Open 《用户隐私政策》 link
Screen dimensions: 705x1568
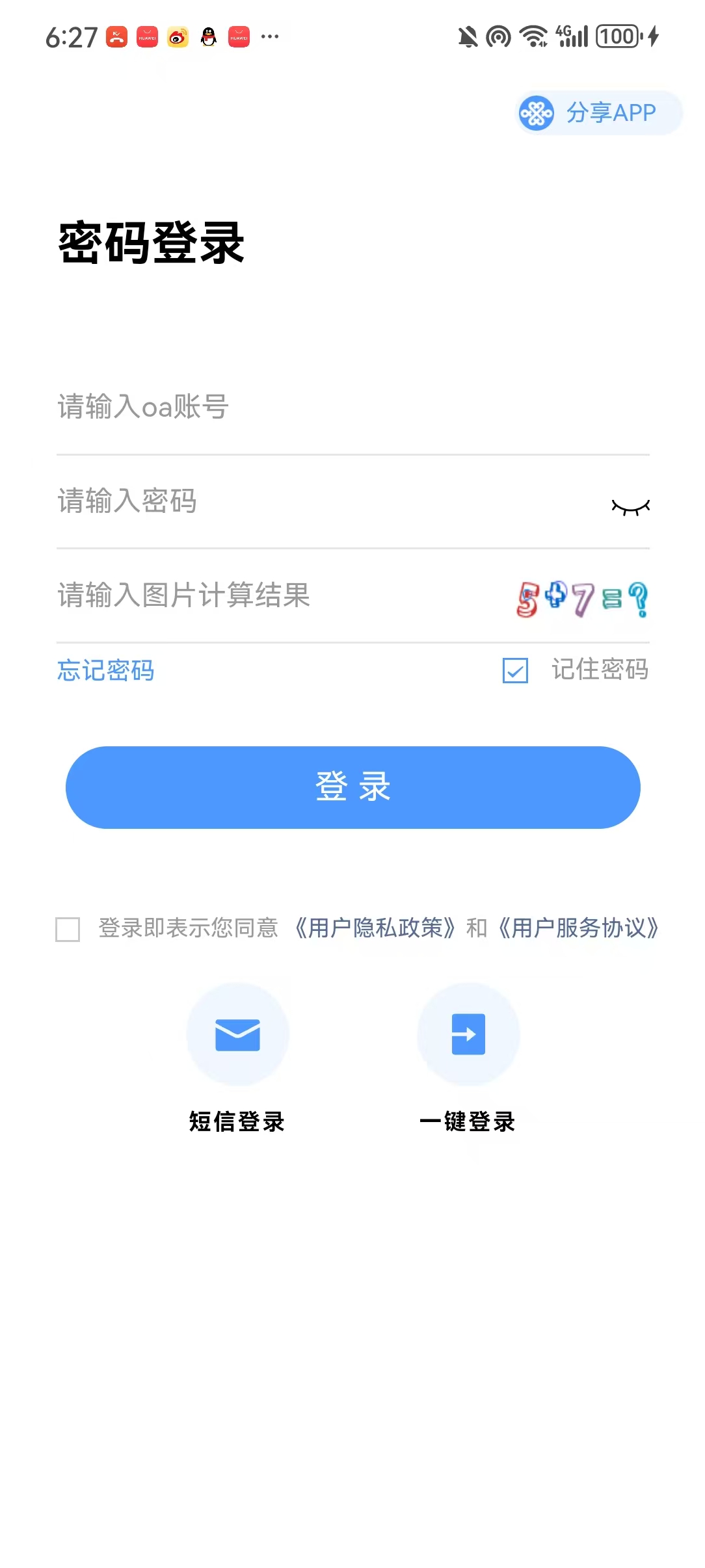click(x=375, y=928)
